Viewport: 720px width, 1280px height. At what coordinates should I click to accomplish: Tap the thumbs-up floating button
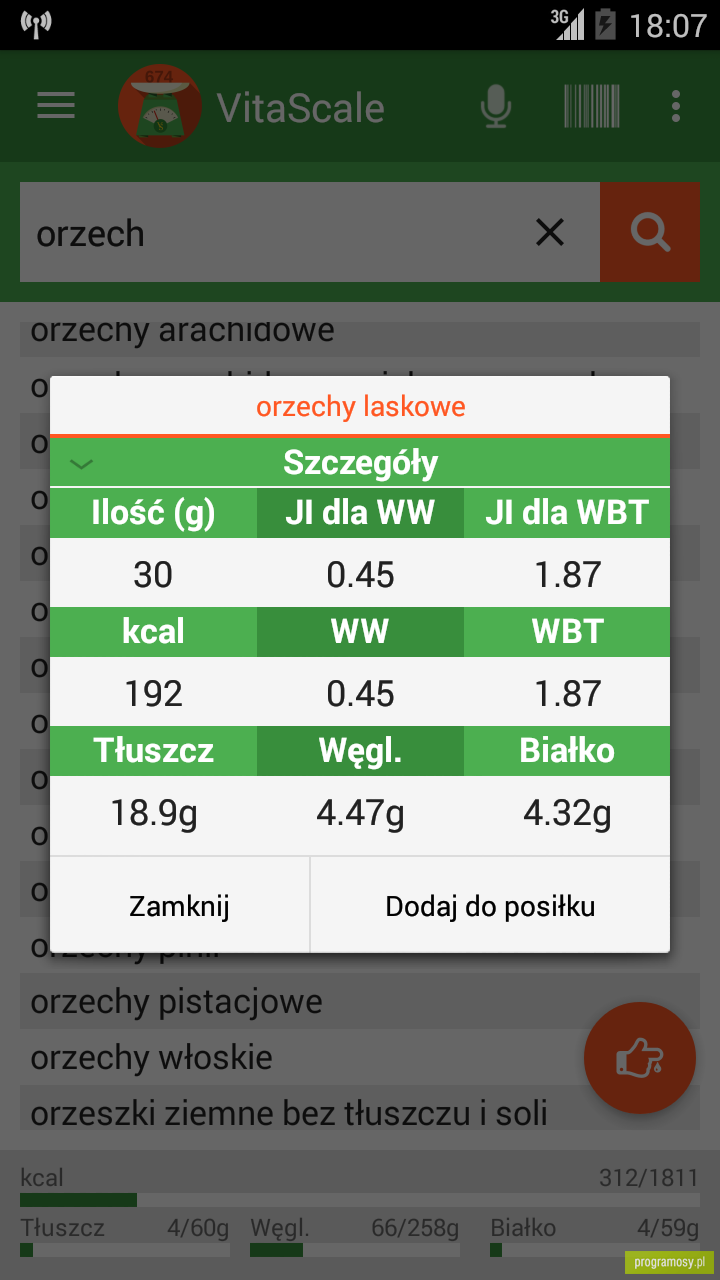point(640,1058)
